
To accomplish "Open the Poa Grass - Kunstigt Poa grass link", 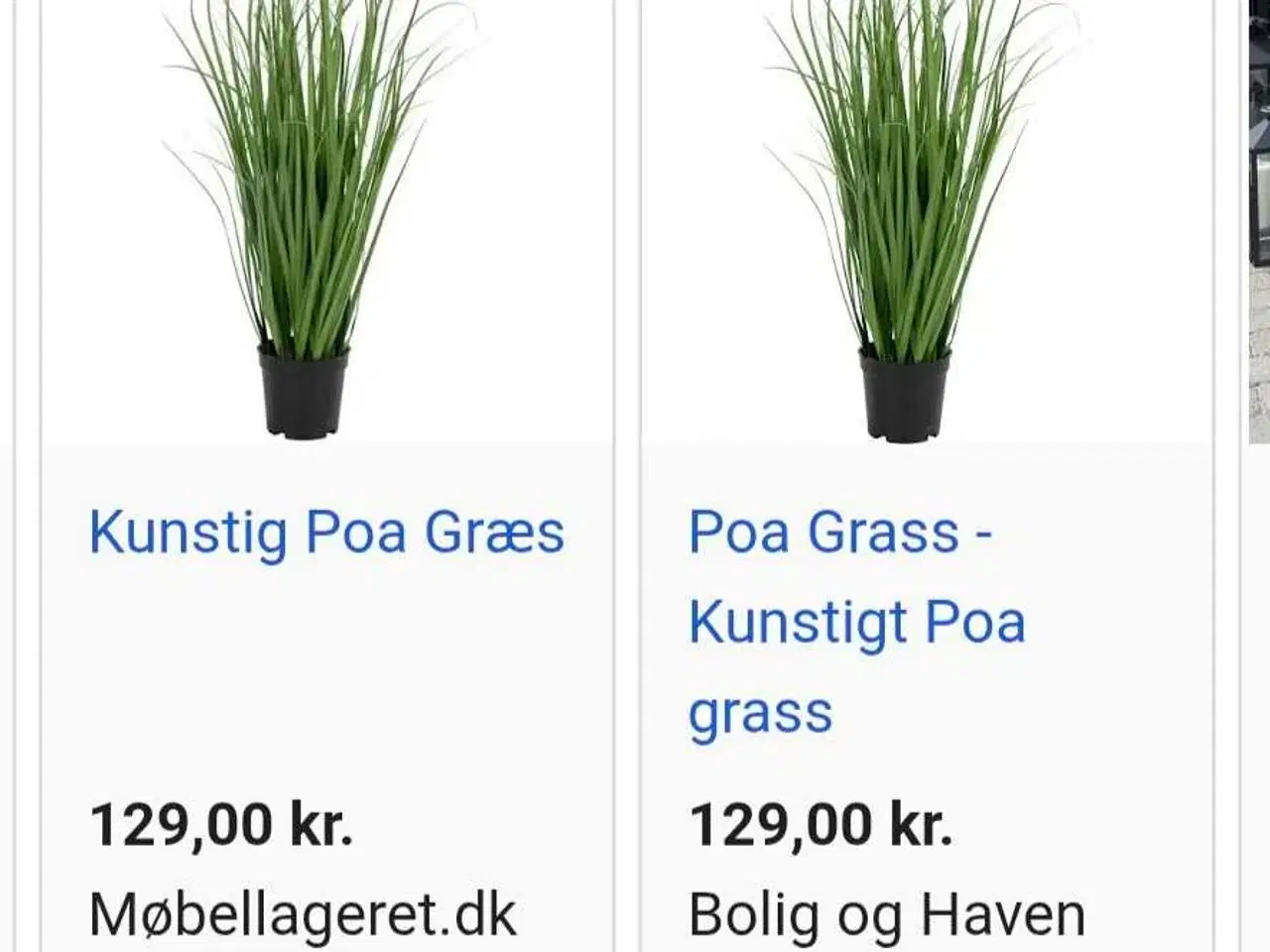I will 855,622.
